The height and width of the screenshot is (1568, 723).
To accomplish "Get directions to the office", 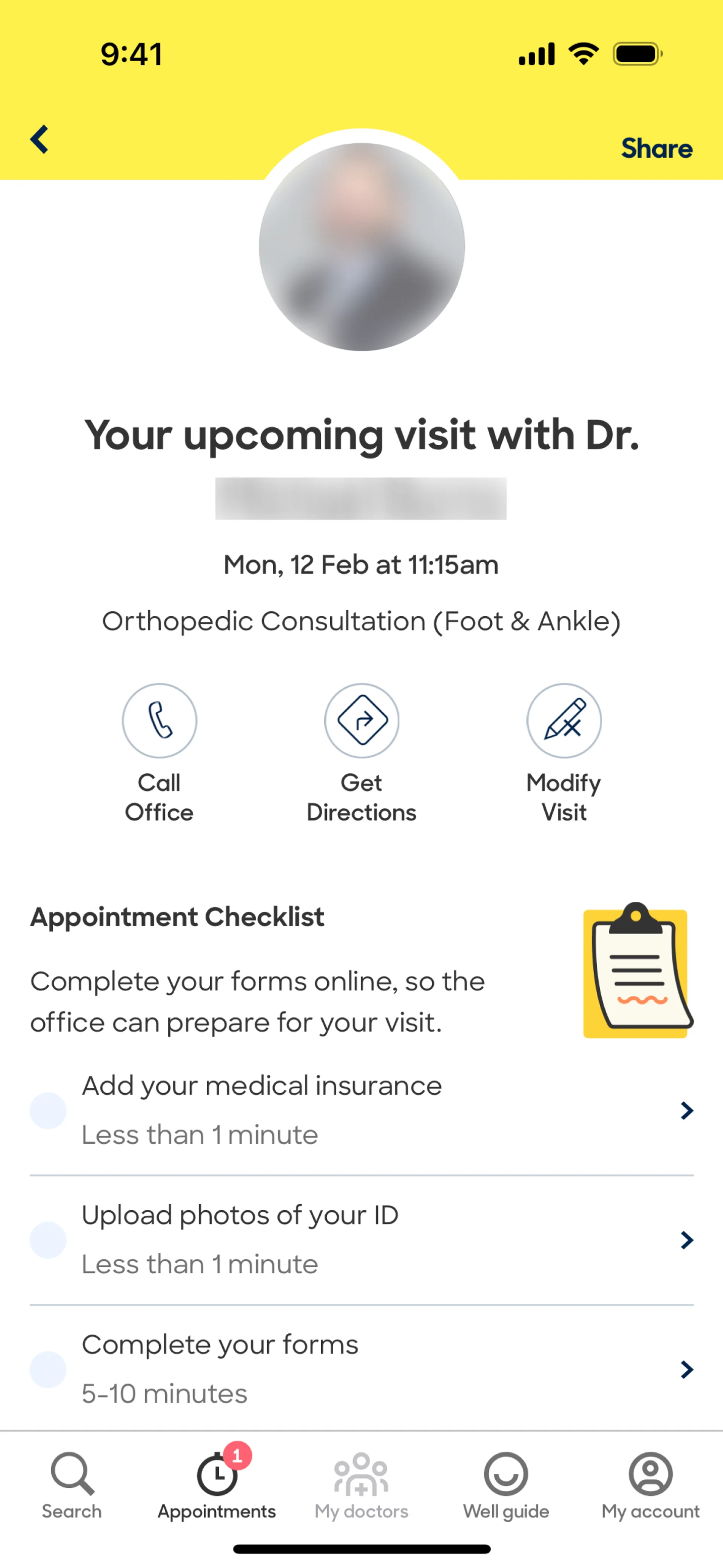I will coord(361,721).
